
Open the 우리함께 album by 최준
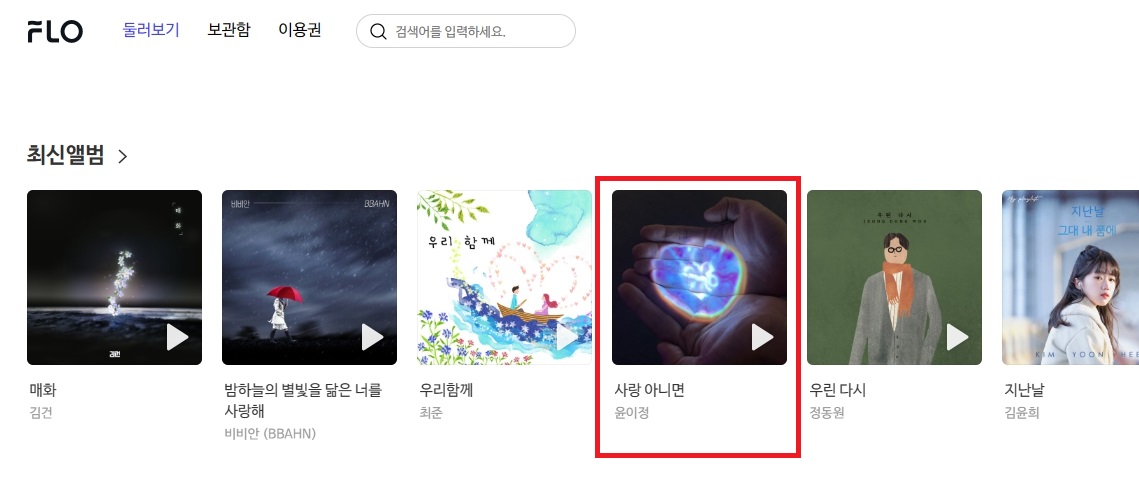tap(504, 277)
